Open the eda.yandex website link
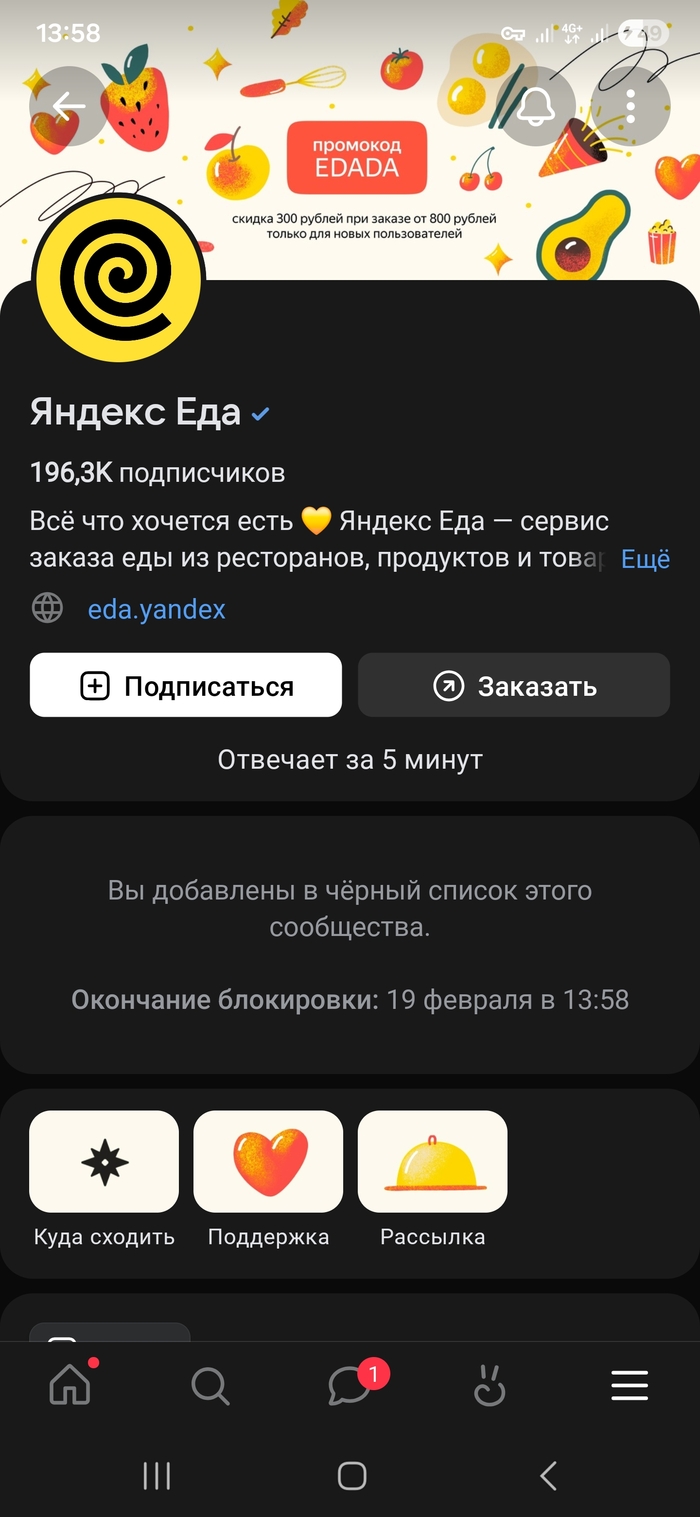The height and width of the screenshot is (1517, 700). click(156, 609)
